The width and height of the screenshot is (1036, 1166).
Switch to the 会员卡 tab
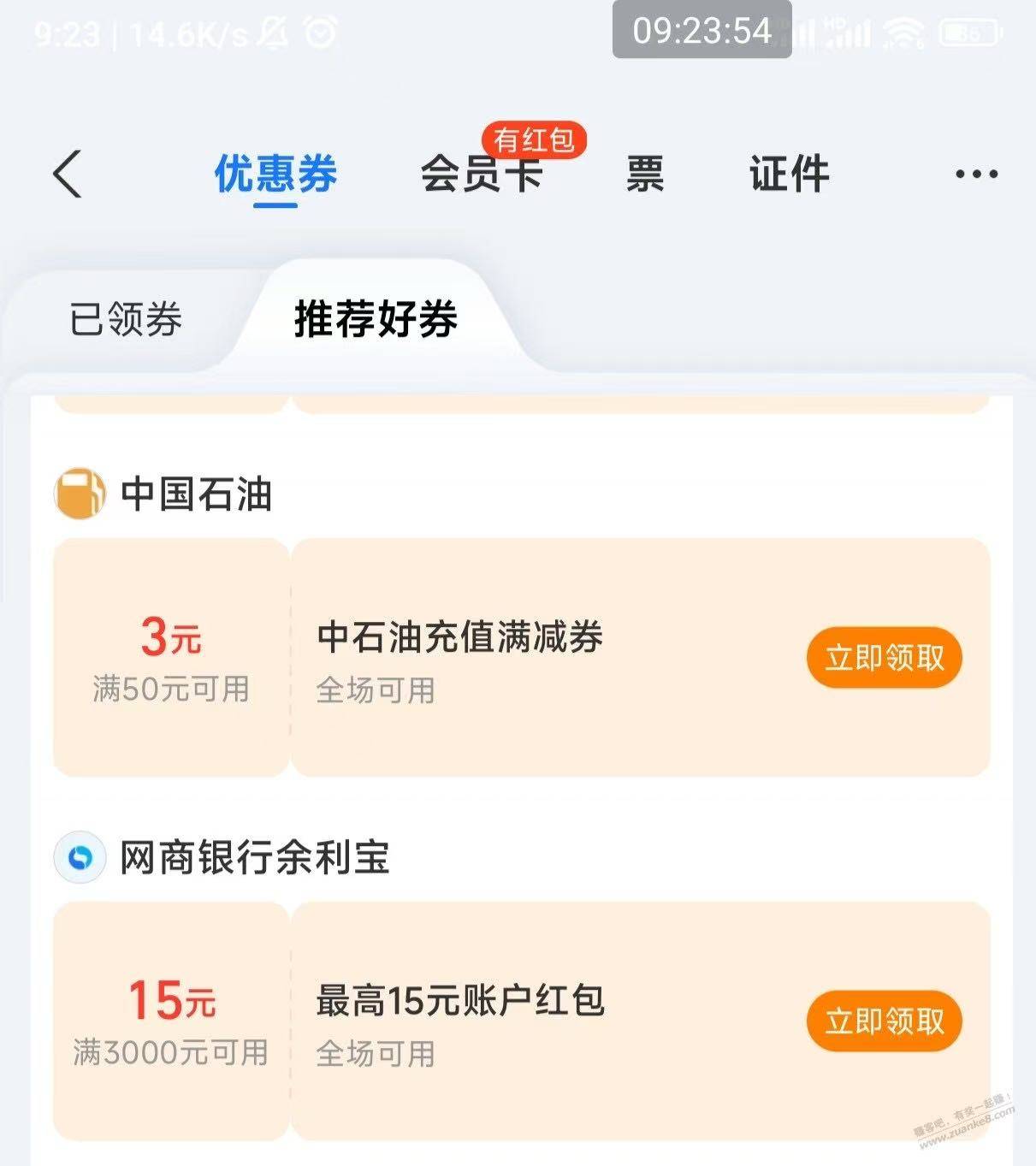click(482, 175)
